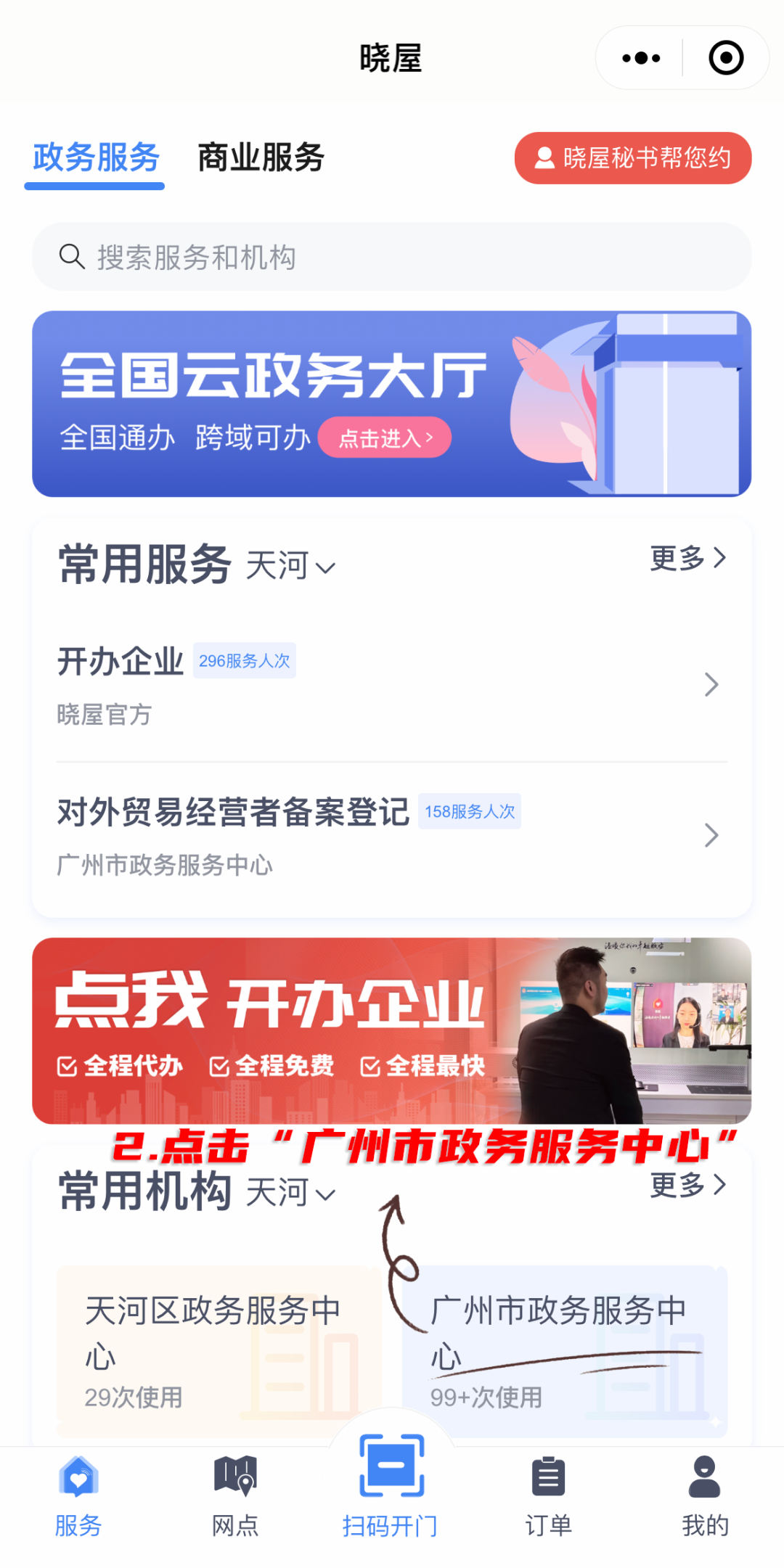This screenshot has height=1568, width=784.
Task: Open the 开办企业 service row
Action: (392, 685)
